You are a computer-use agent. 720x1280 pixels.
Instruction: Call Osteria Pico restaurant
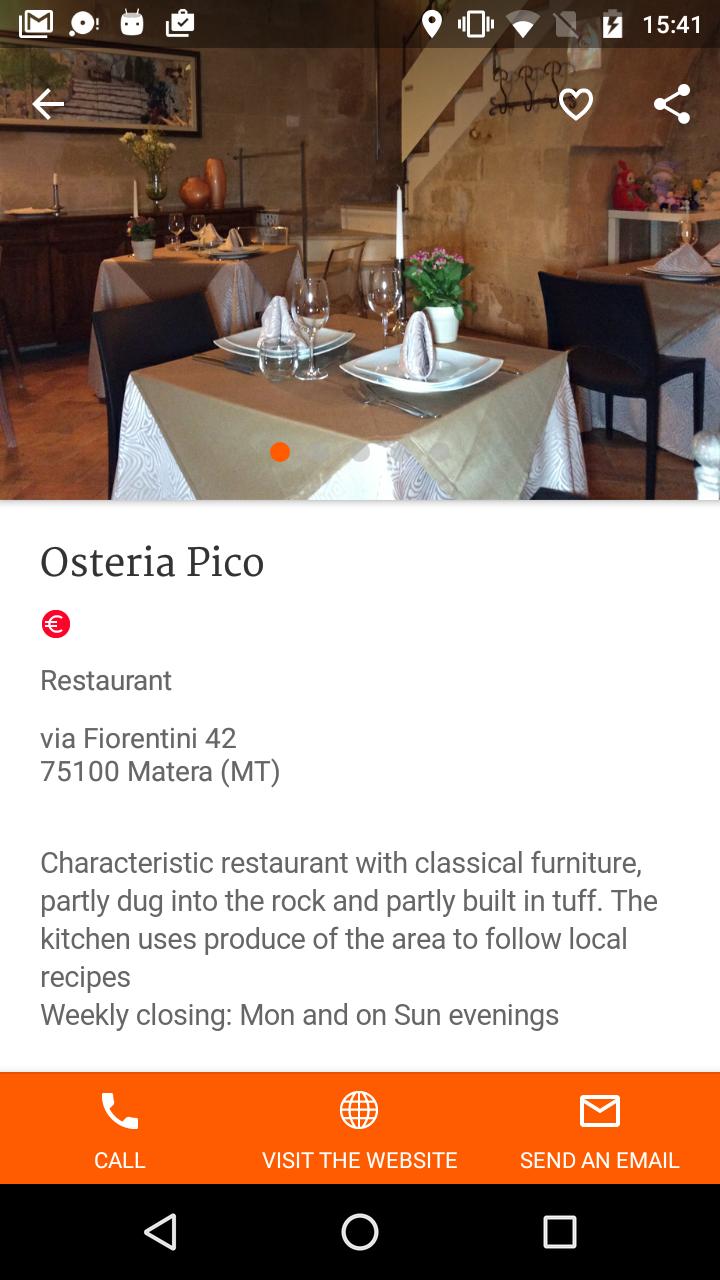(120, 1128)
